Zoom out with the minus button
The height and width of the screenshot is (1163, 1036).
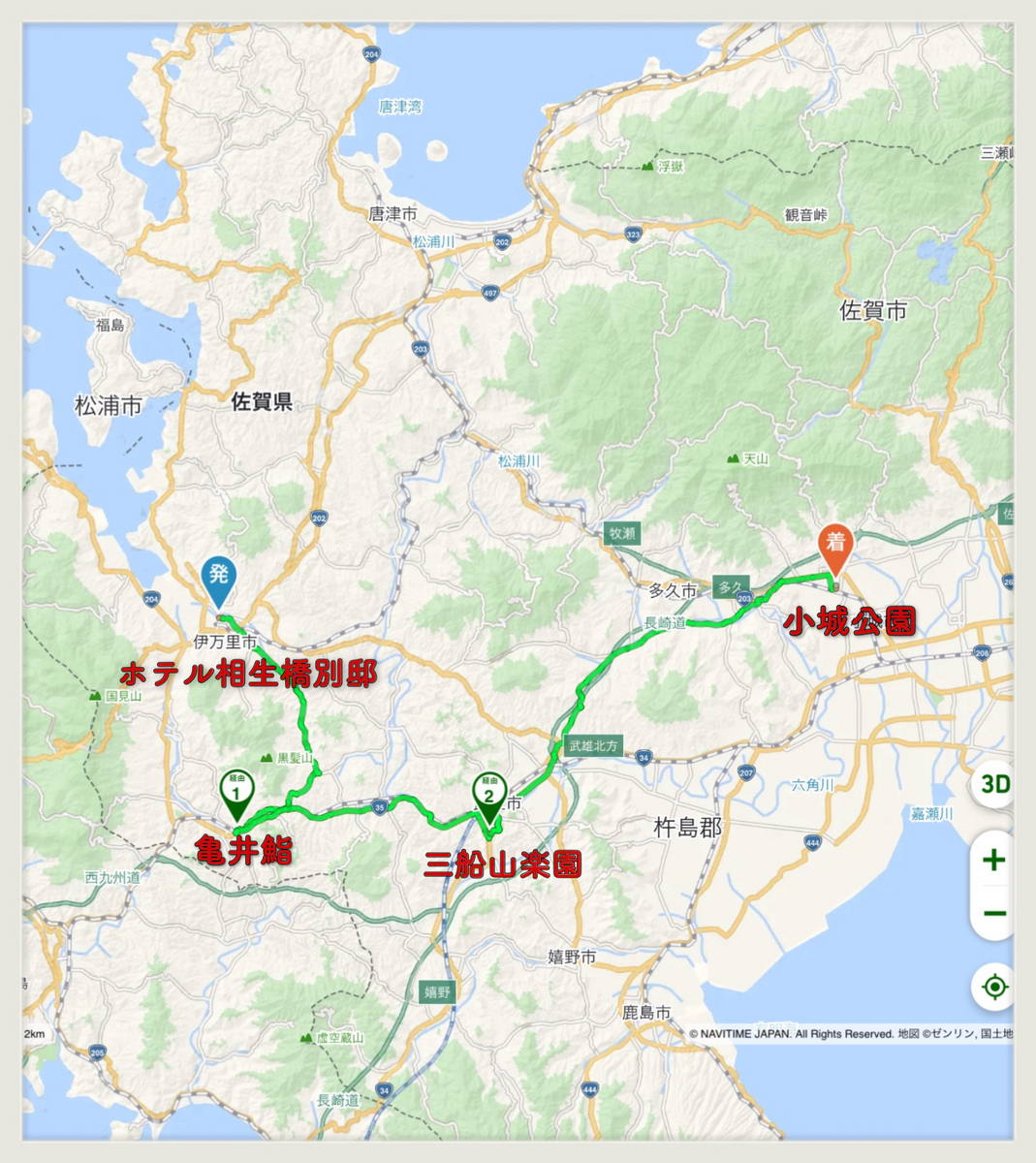tap(993, 913)
